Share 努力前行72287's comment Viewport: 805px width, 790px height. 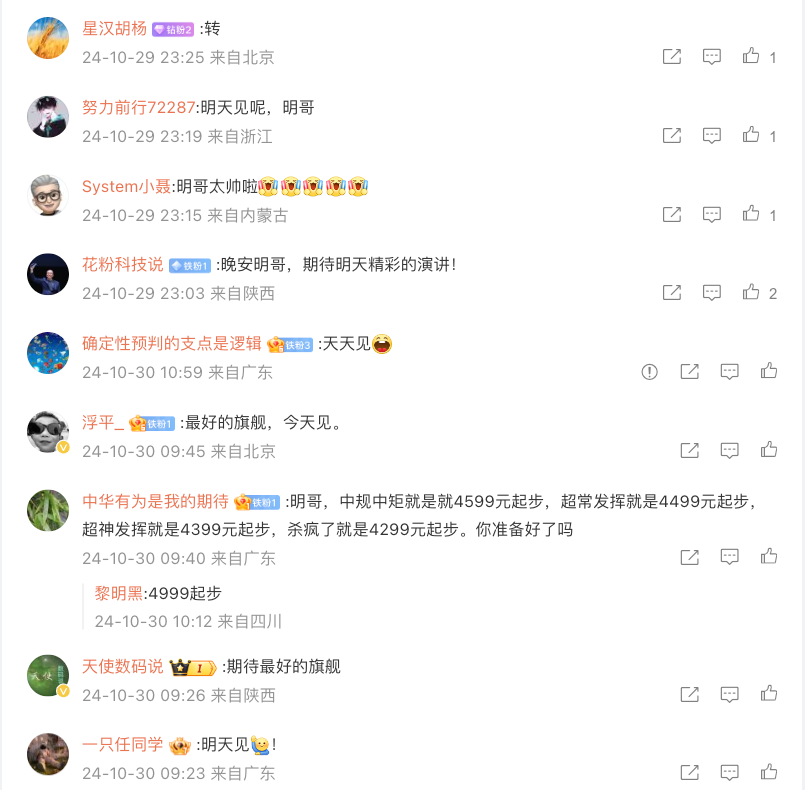pyautogui.click(x=672, y=136)
